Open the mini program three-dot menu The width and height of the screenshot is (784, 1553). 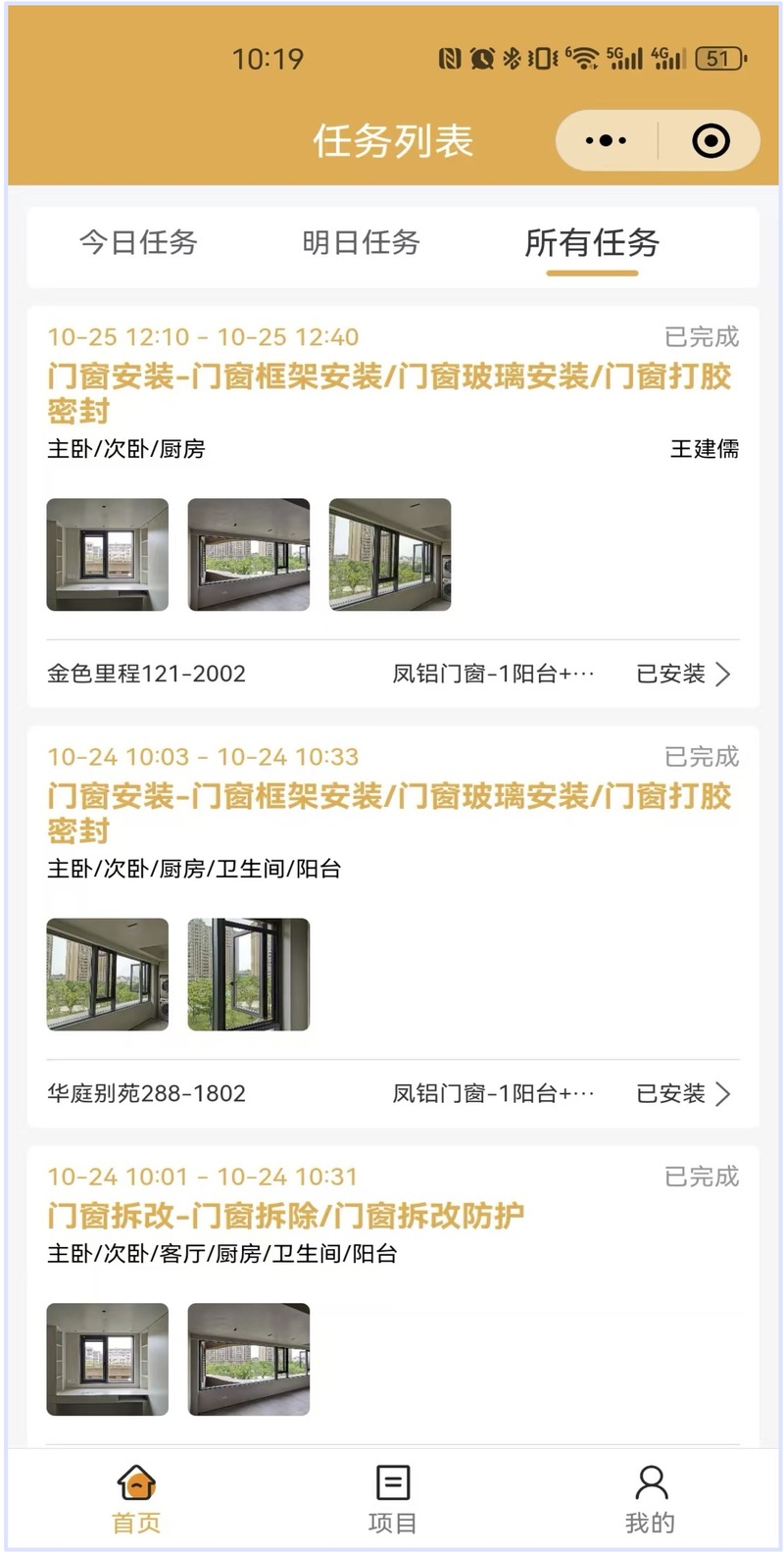606,141
